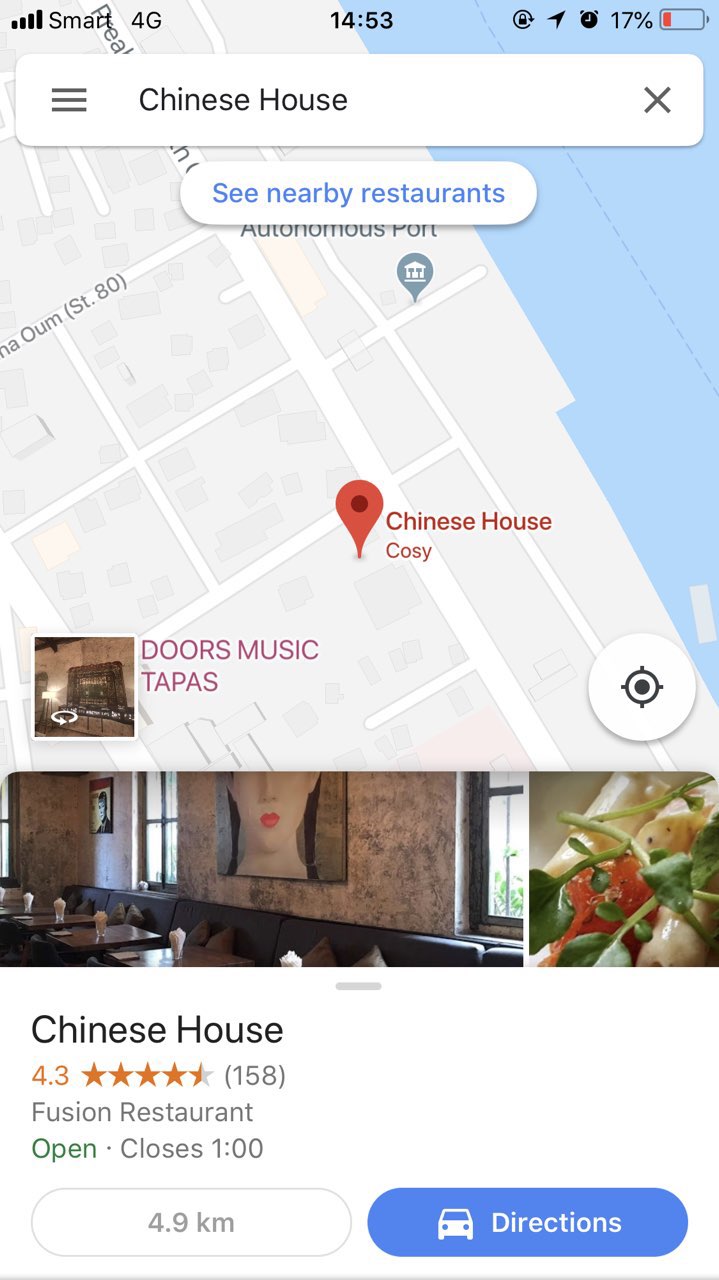The height and width of the screenshot is (1280, 719).
Task: Center map on my location
Action: 642,687
